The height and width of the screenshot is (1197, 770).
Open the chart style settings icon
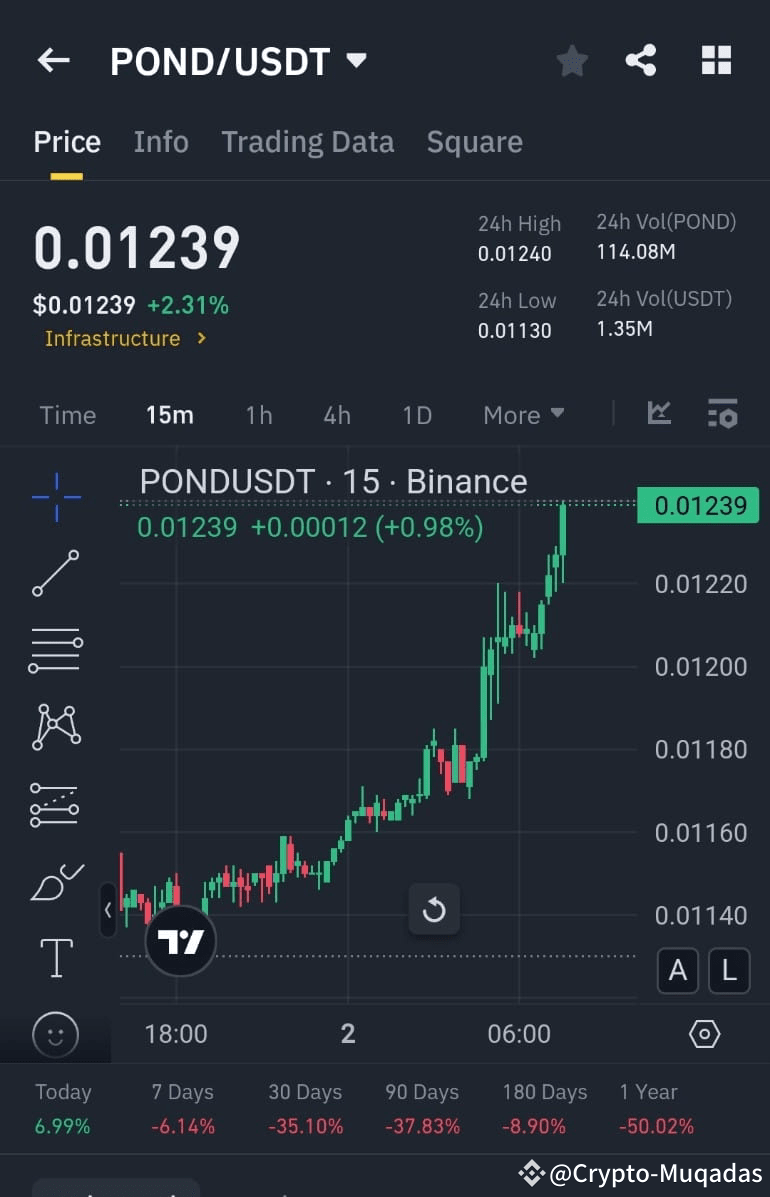coord(722,413)
